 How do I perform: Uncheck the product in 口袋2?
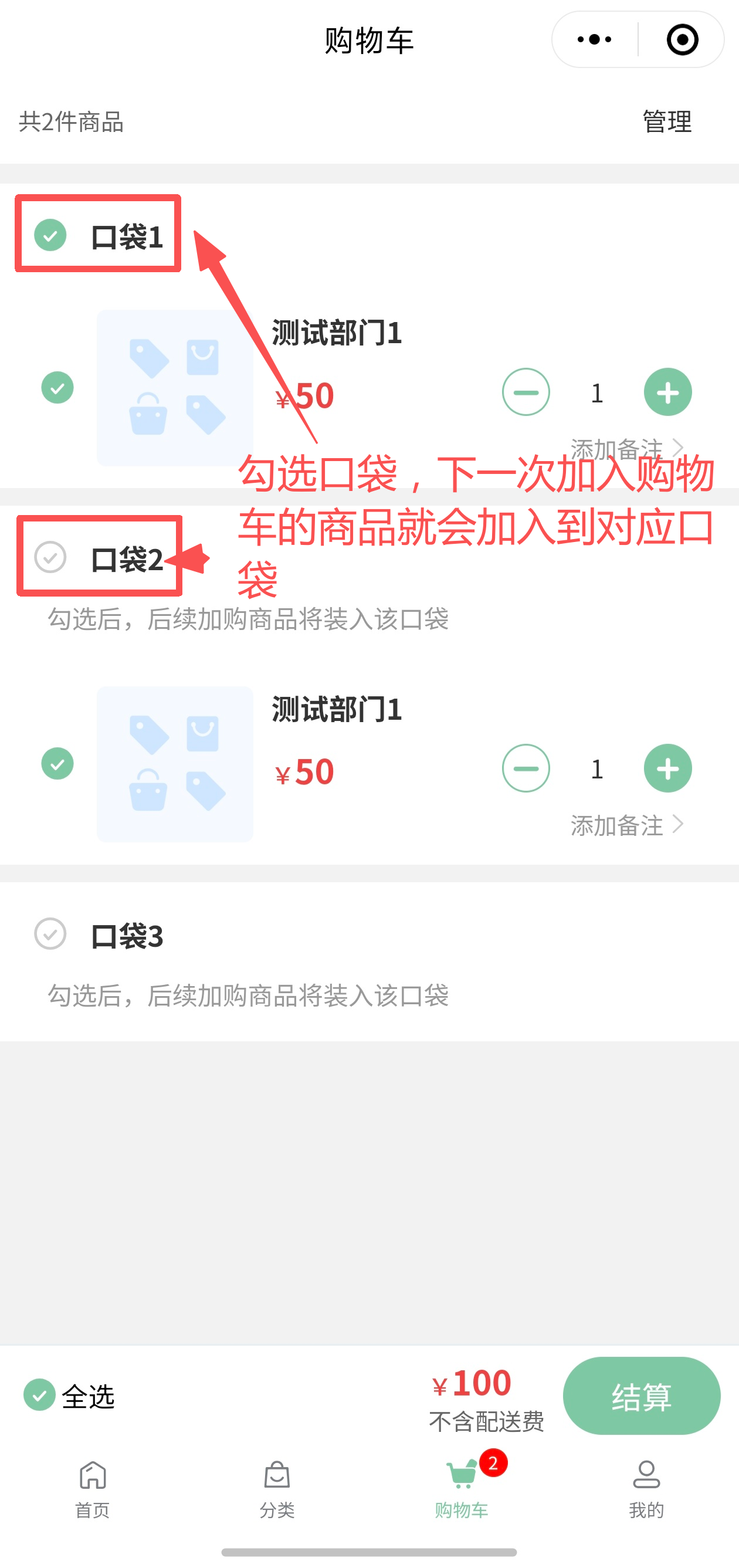57,764
